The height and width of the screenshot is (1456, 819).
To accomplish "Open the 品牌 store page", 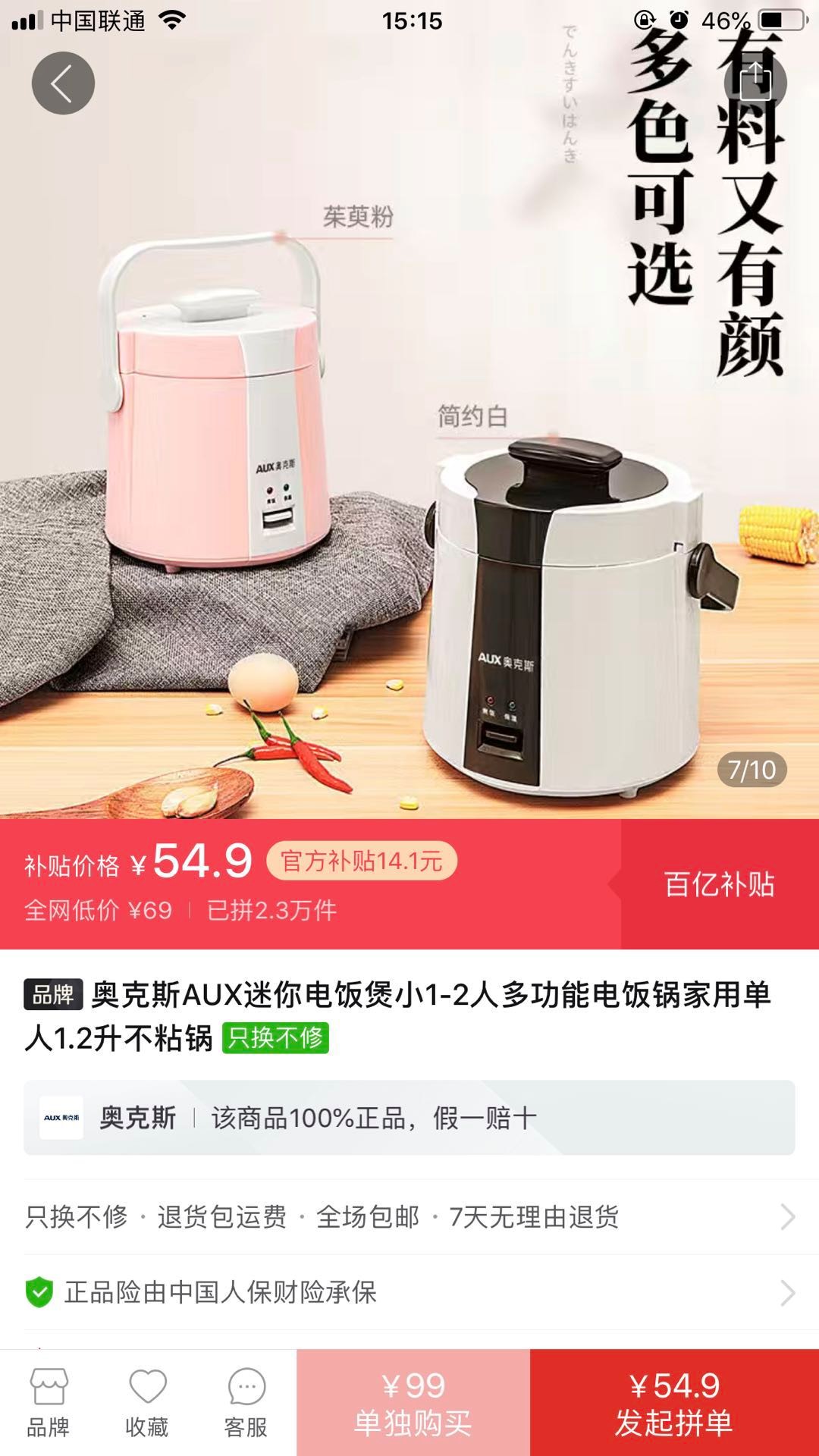I will pos(48,1403).
